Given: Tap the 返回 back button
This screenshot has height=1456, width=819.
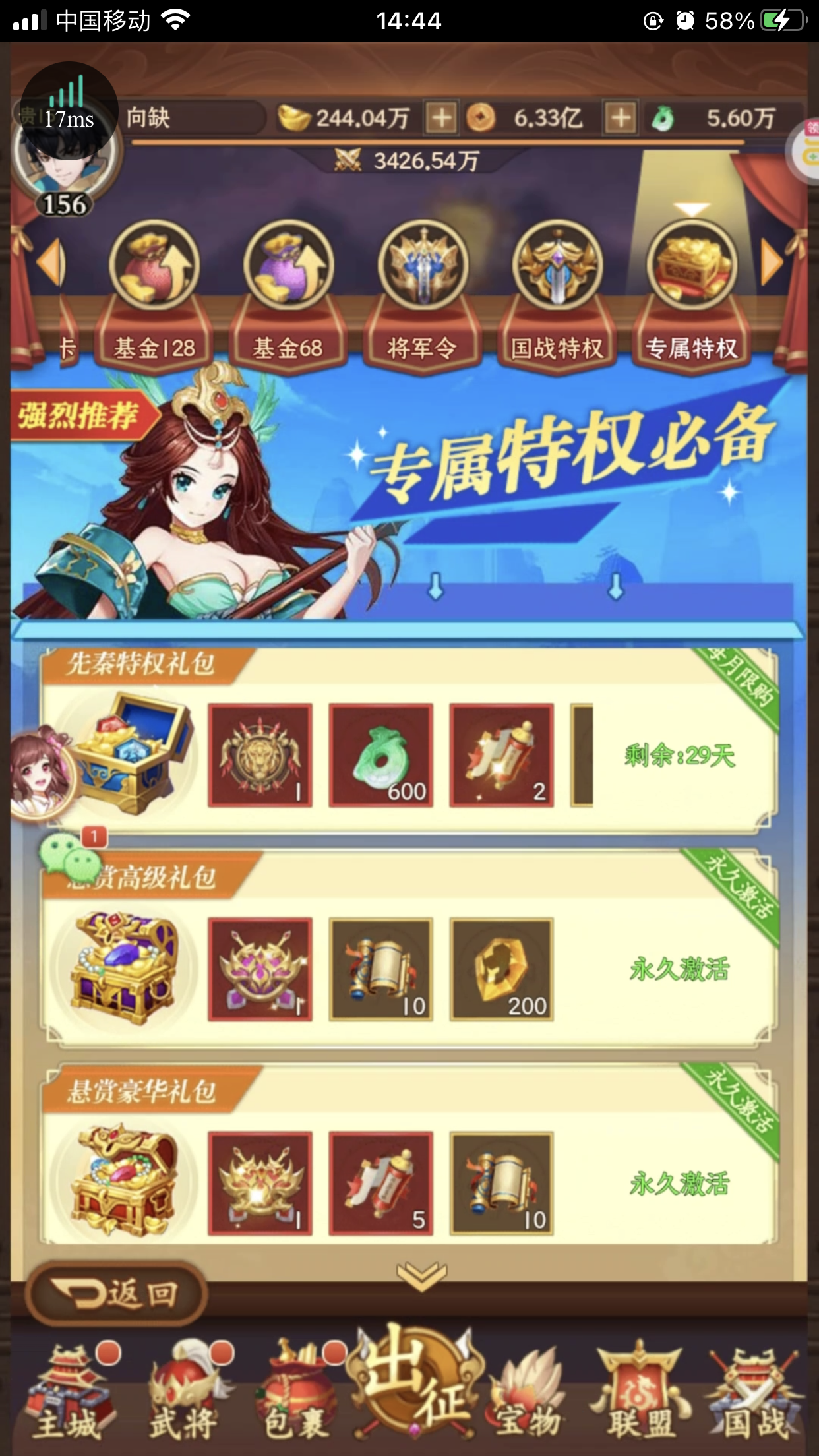Looking at the screenshot, I should 116,1294.
